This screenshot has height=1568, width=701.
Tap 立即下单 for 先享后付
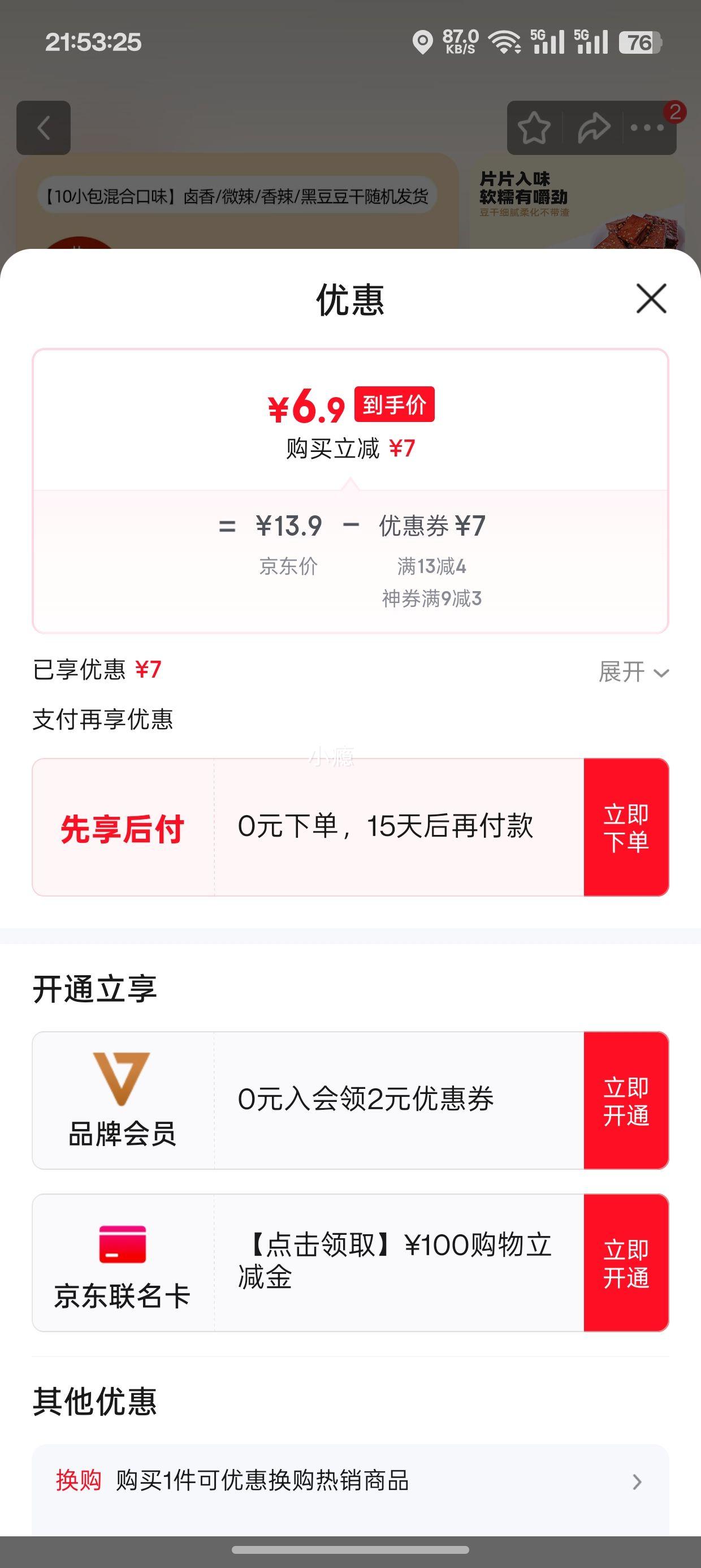pos(626,827)
